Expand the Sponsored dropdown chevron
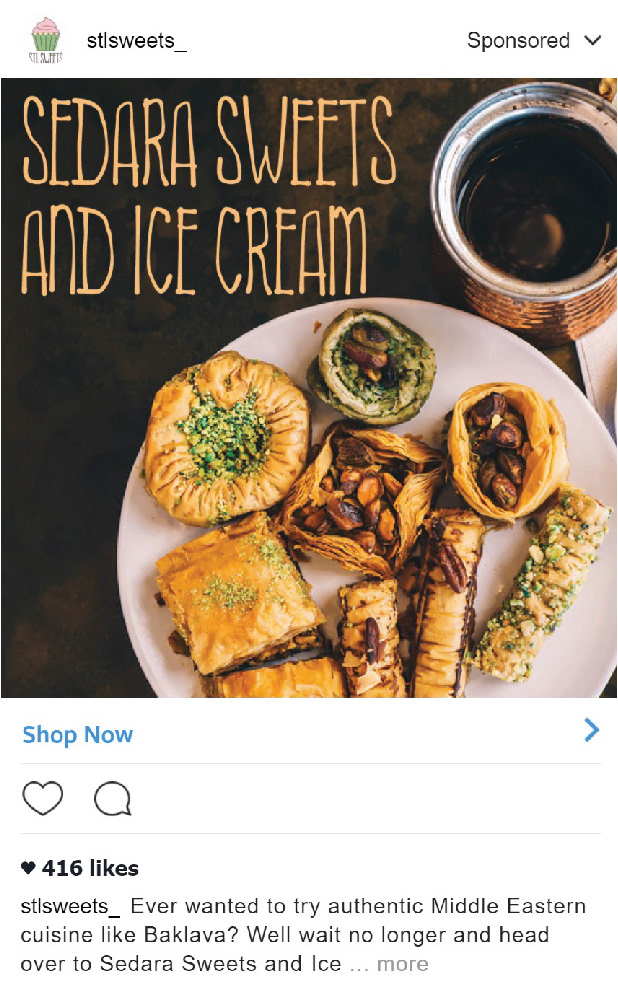This screenshot has width=618, height=1000. [592, 41]
